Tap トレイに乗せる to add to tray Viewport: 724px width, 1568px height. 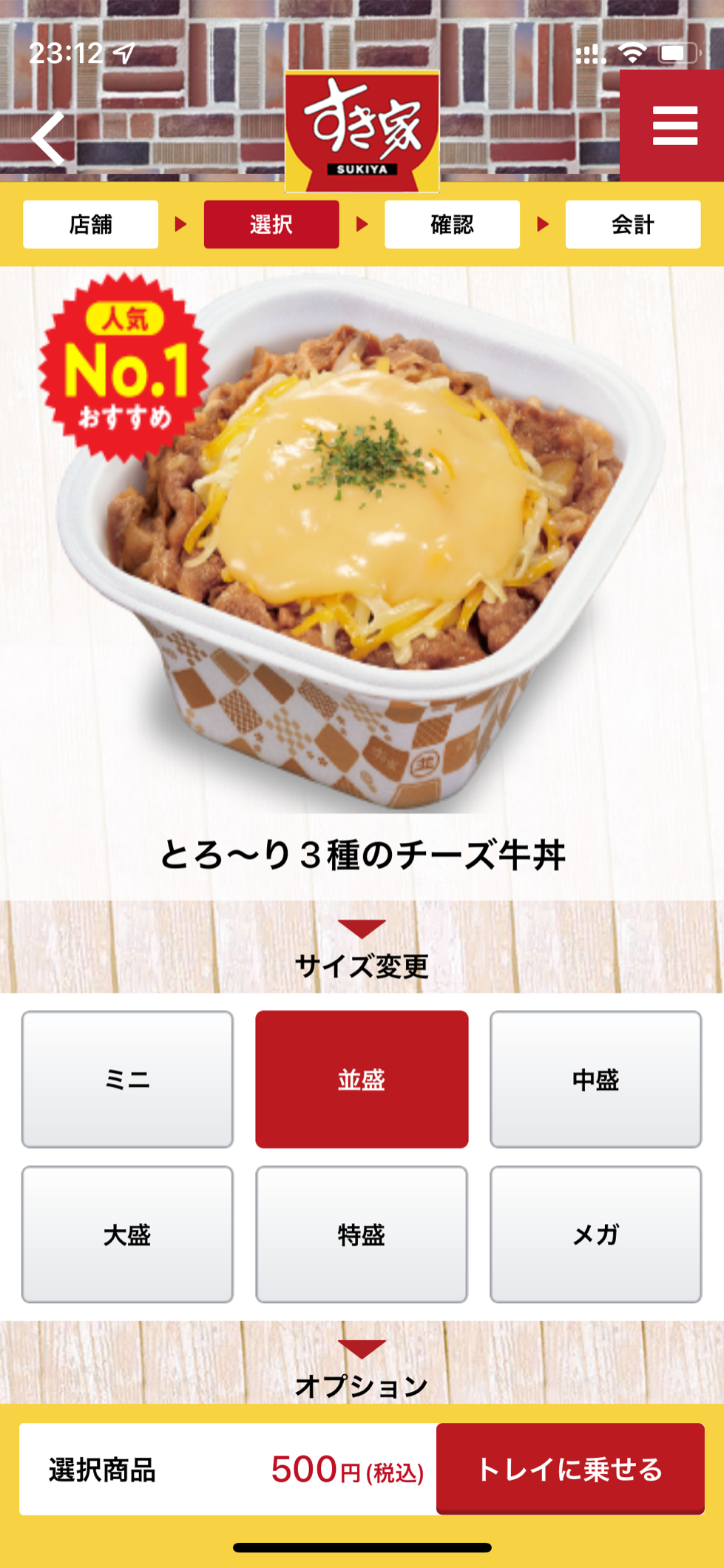(x=569, y=1469)
